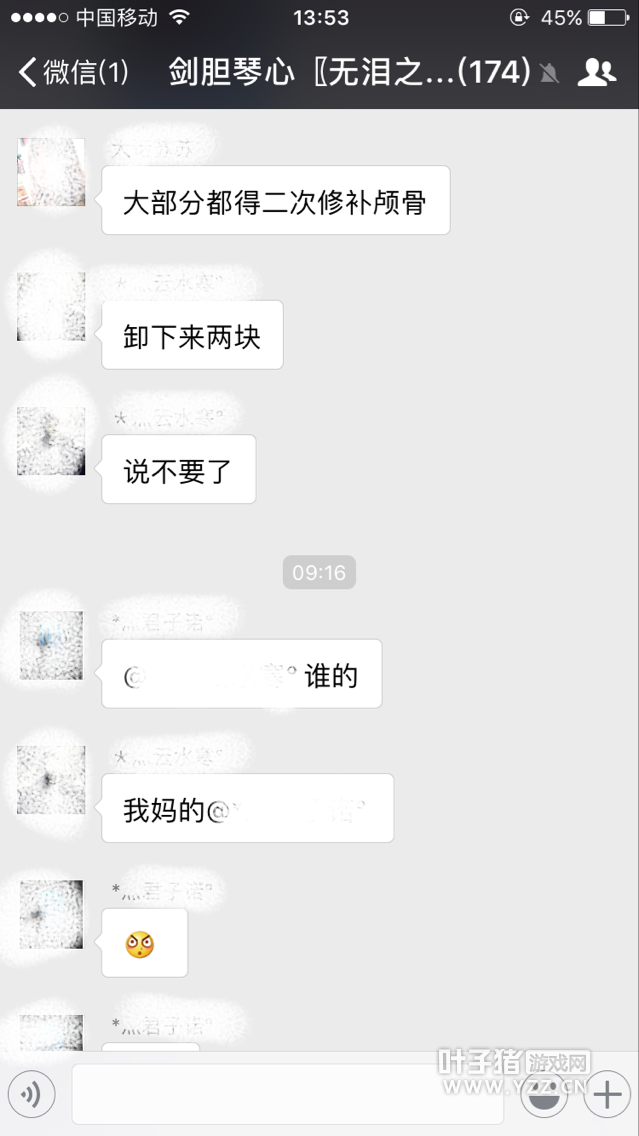Image resolution: width=639 pixels, height=1136 pixels.
Task: Open the plus attachment menu
Action: tap(606, 1096)
